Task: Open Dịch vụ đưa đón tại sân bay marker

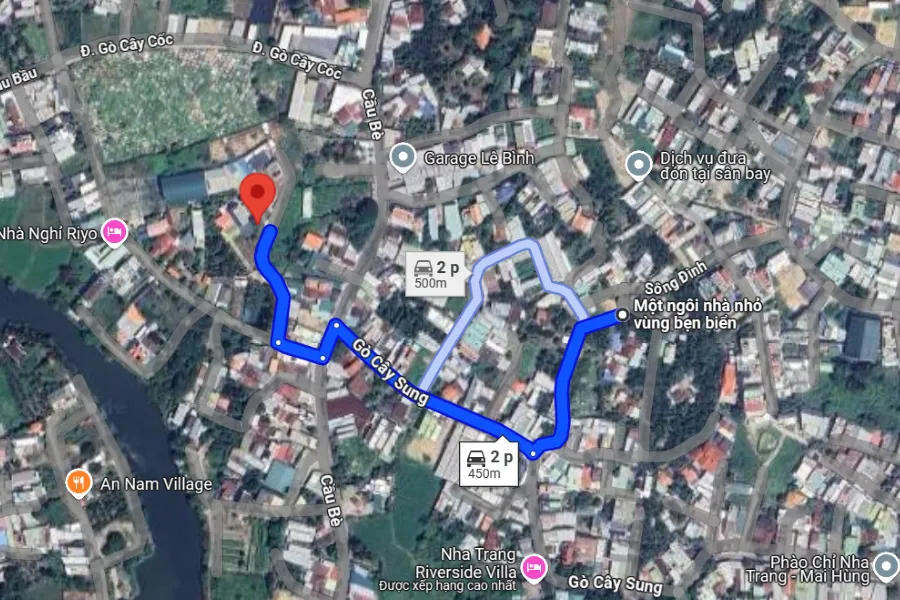Action: tap(637, 163)
